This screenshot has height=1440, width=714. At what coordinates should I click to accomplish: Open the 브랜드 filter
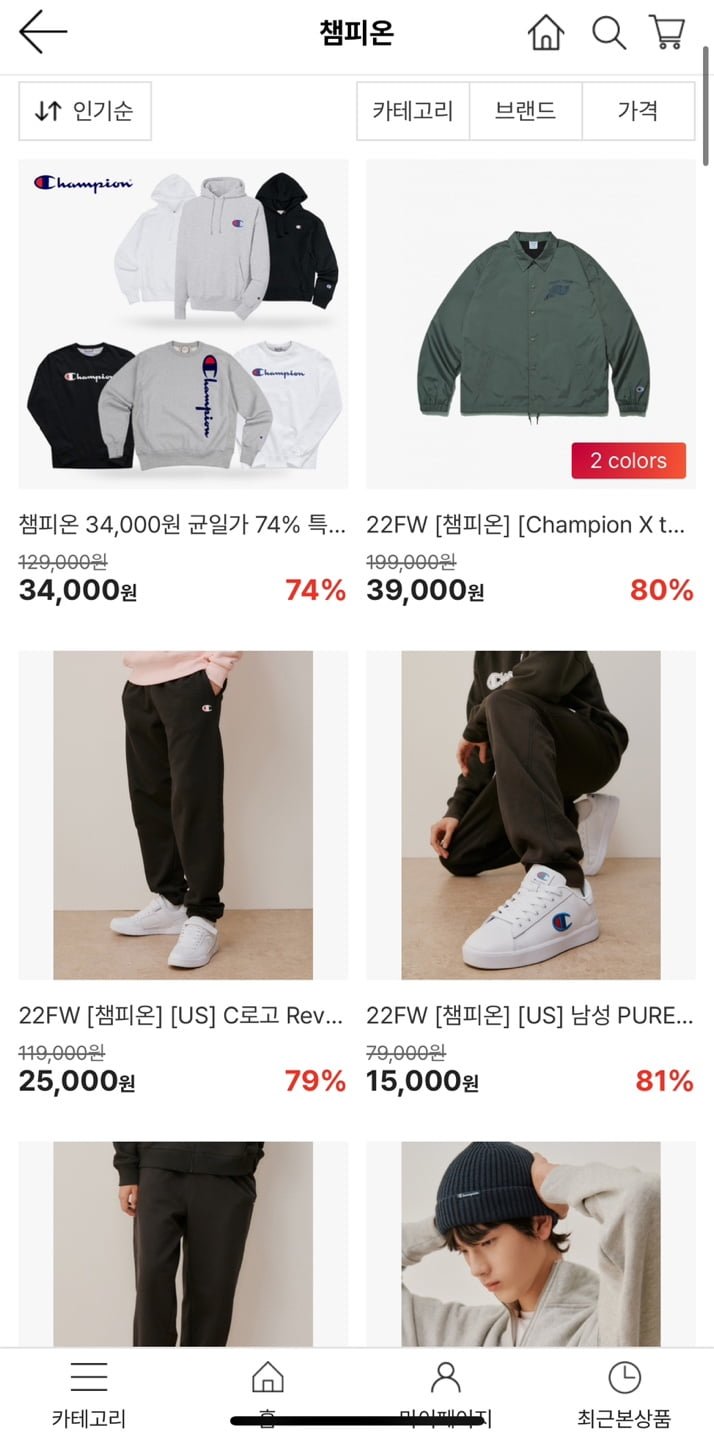(525, 111)
